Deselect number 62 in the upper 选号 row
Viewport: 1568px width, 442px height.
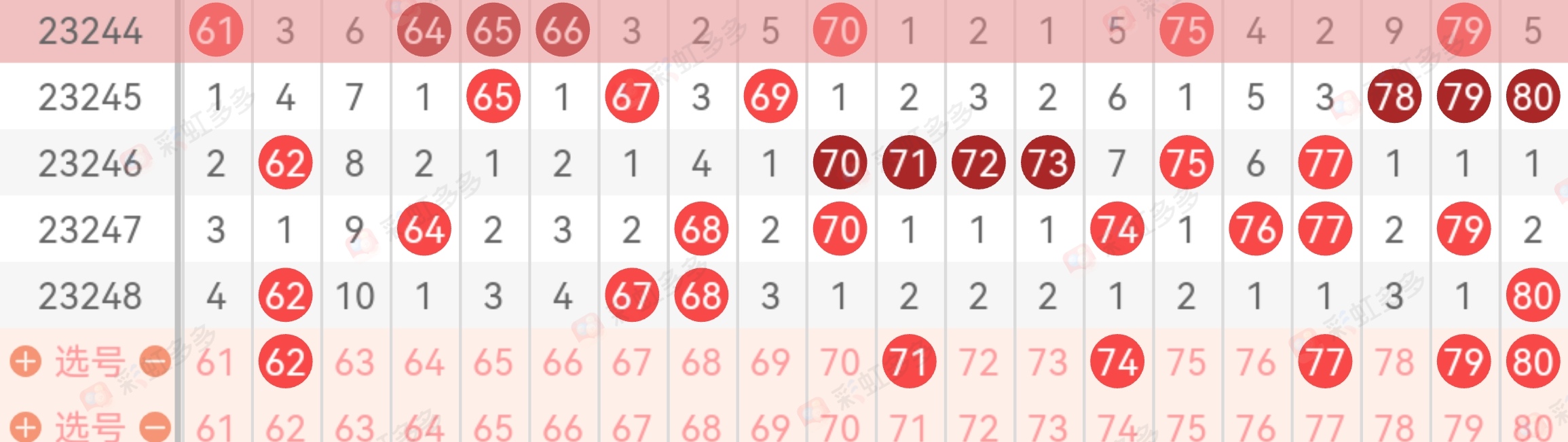tap(285, 362)
